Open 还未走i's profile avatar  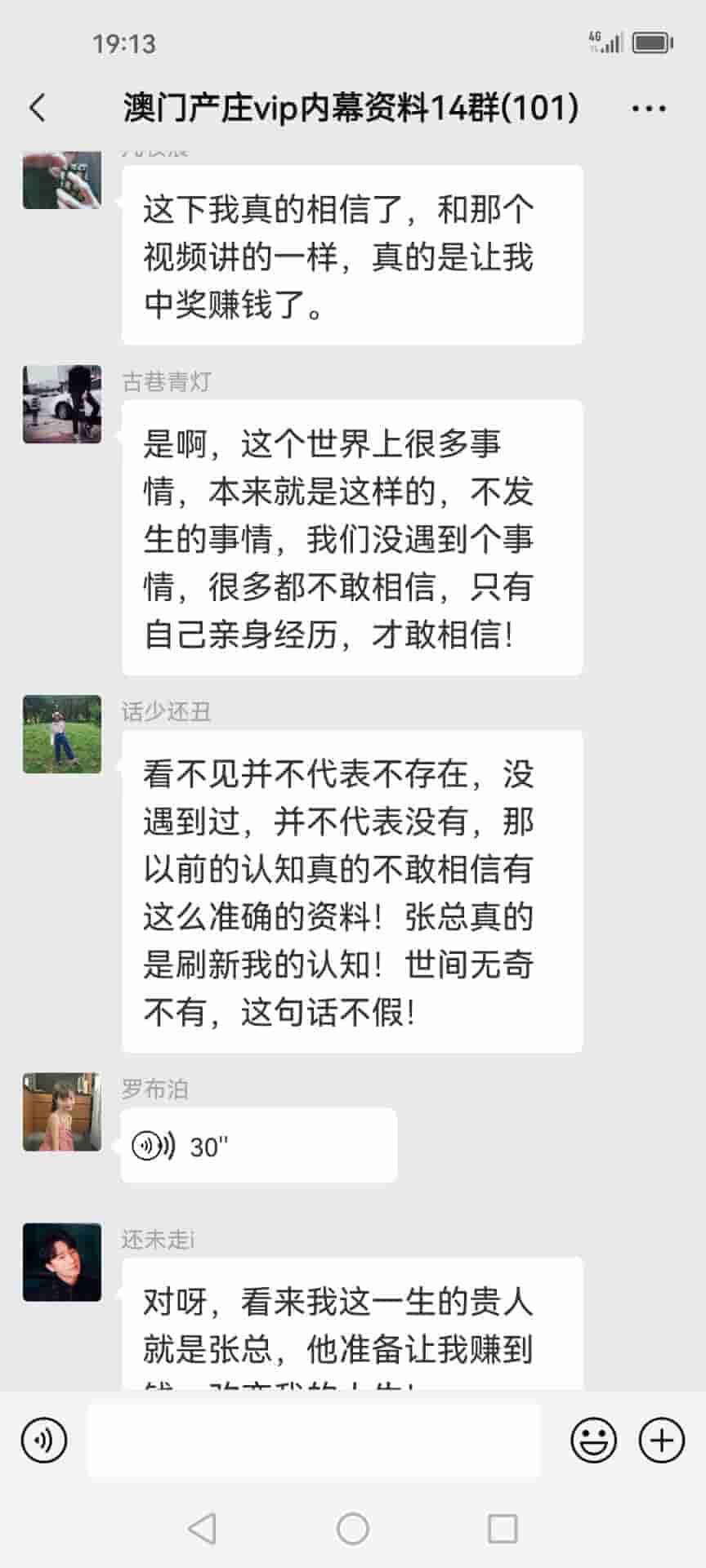(62, 1262)
